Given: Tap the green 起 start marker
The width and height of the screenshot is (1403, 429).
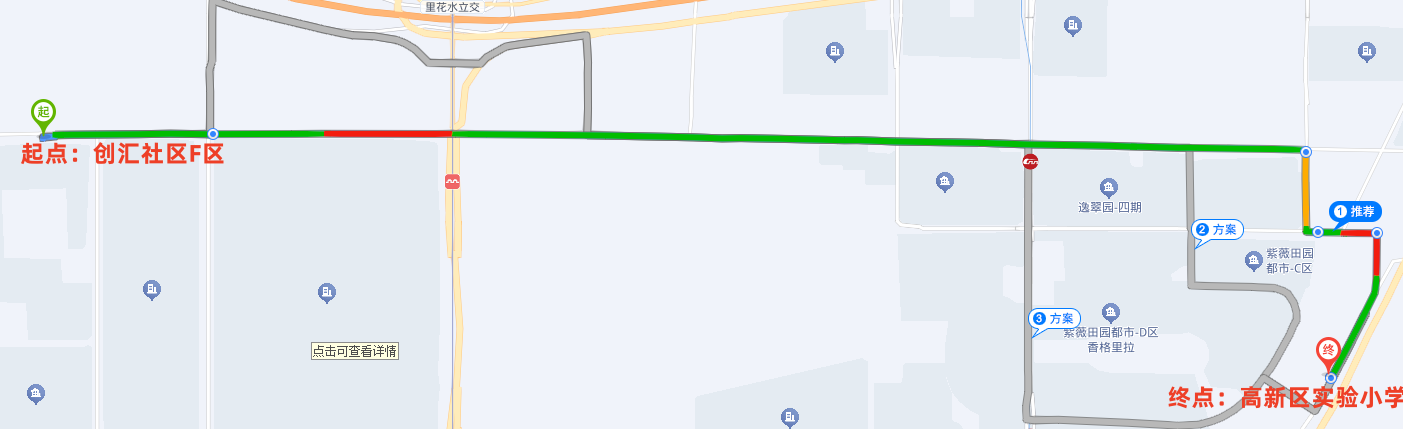Looking at the screenshot, I should tap(43, 114).
